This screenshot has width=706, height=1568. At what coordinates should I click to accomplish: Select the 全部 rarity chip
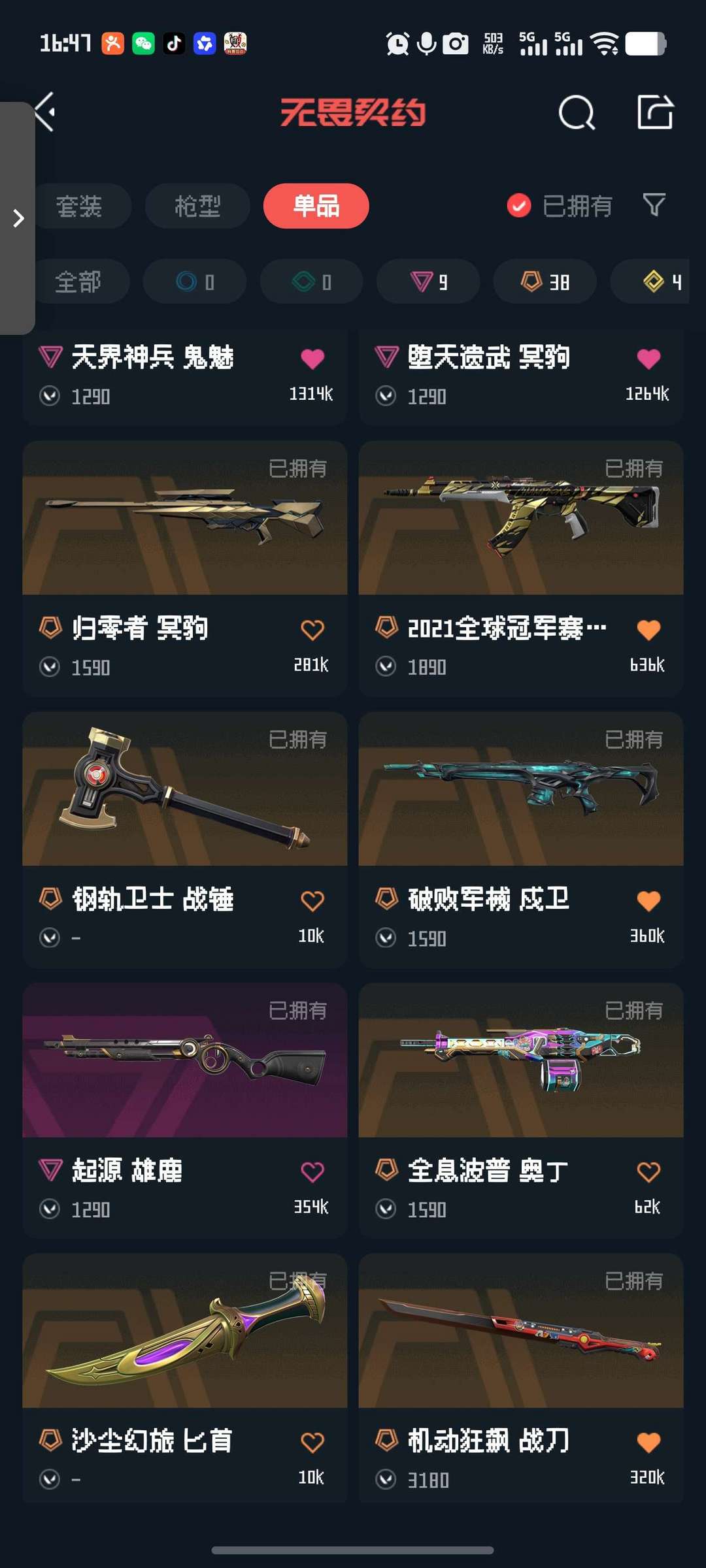tap(78, 282)
